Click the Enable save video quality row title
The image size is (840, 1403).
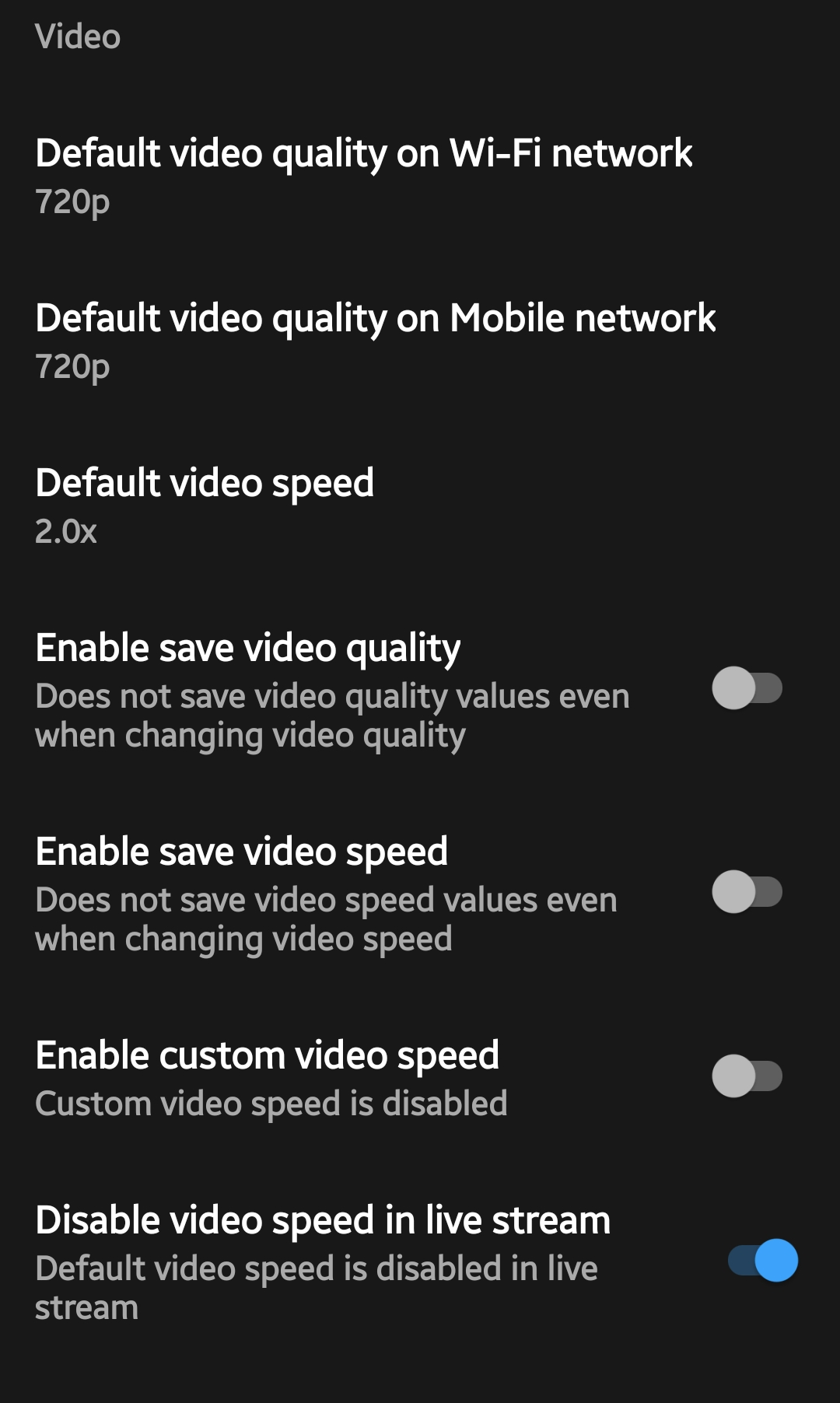[248, 646]
